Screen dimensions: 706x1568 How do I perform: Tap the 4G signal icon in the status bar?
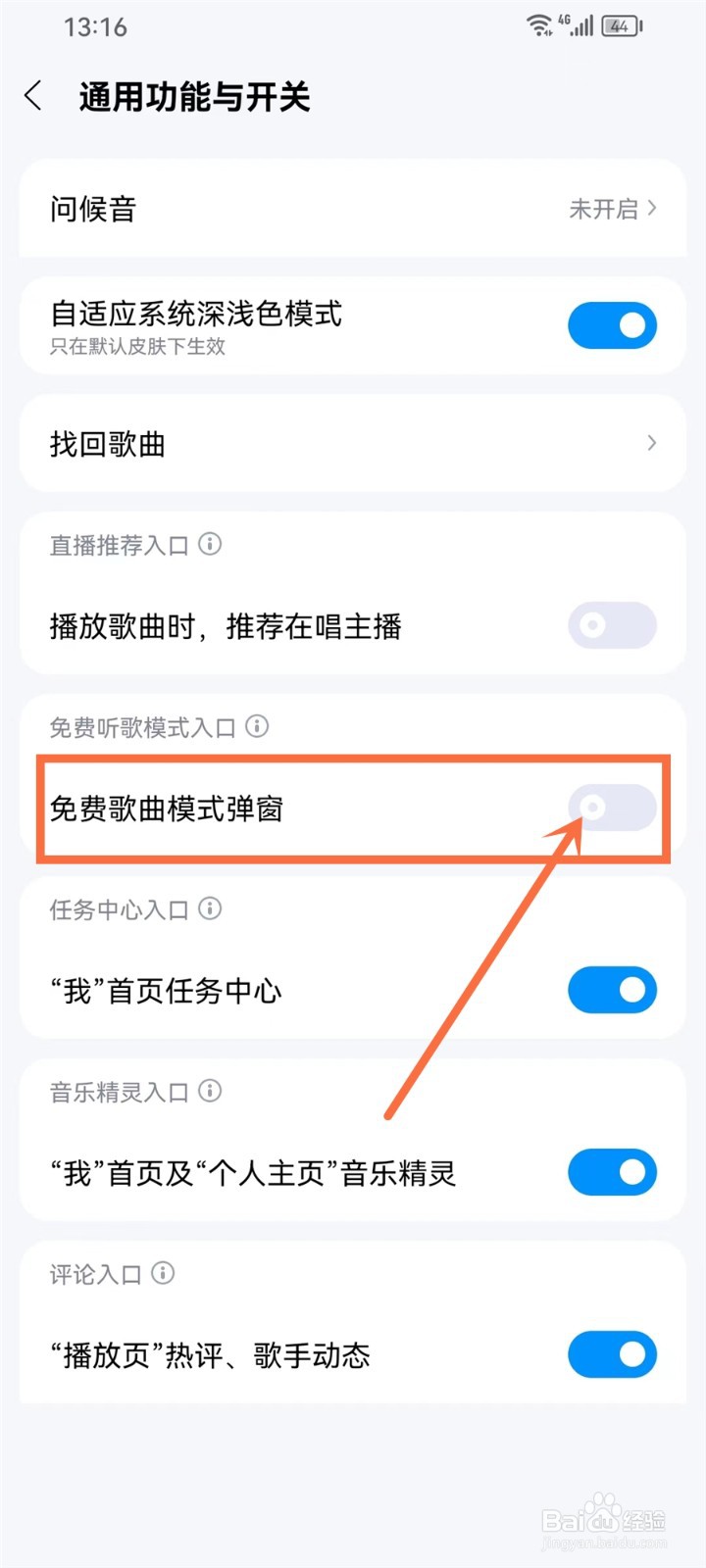coord(580,26)
